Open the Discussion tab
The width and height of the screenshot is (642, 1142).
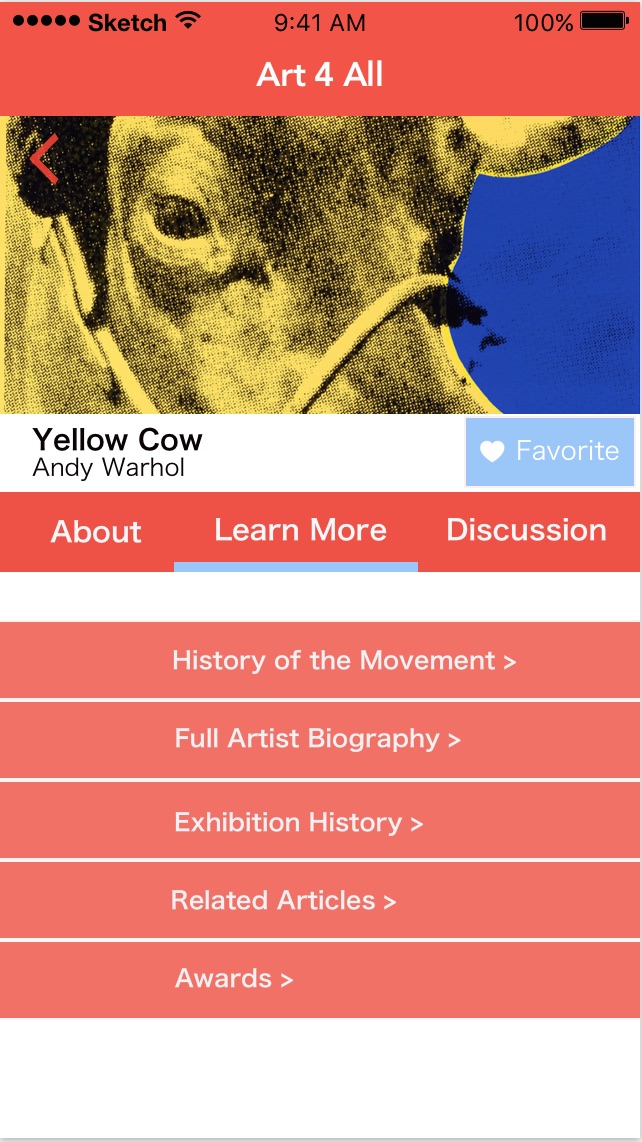pyautogui.click(x=526, y=530)
